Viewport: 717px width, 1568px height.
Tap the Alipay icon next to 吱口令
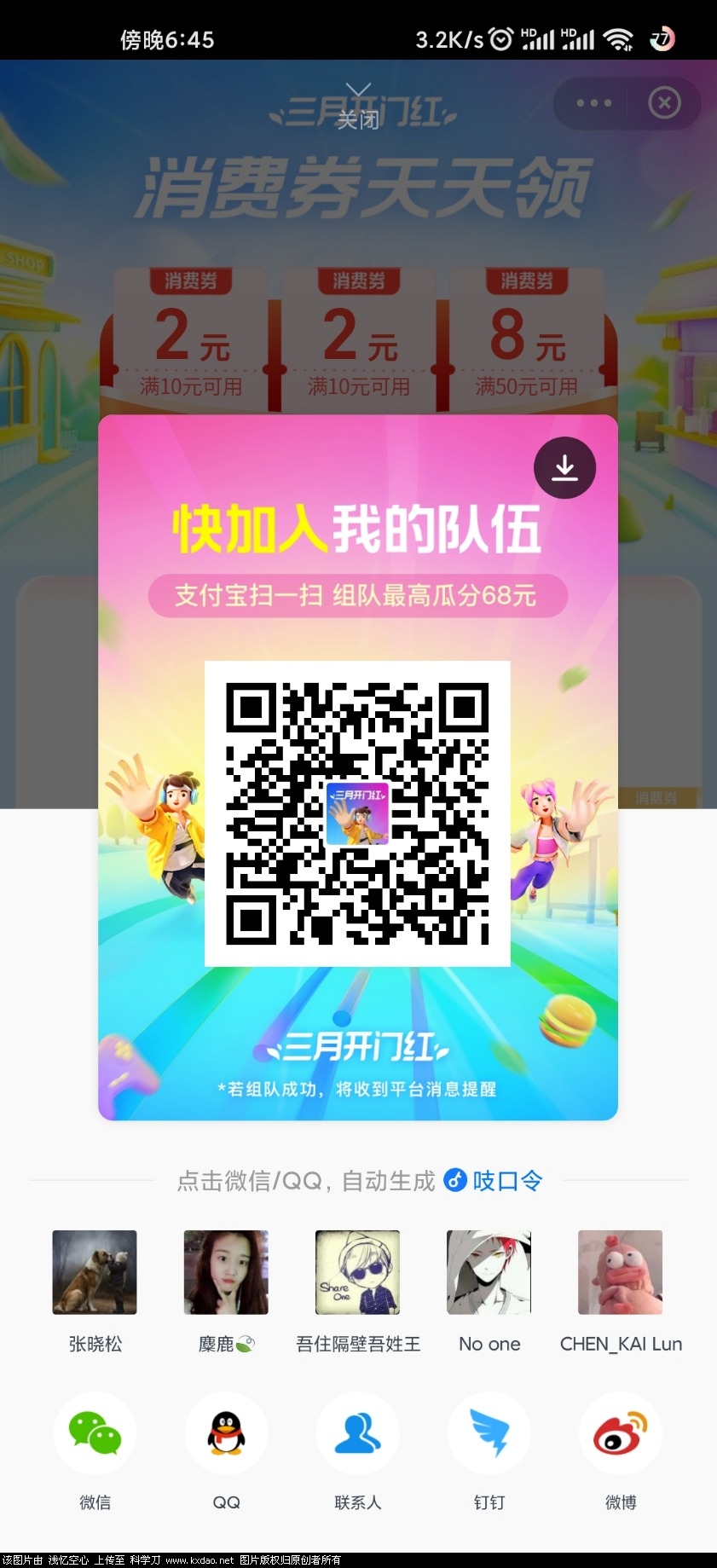click(453, 1180)
